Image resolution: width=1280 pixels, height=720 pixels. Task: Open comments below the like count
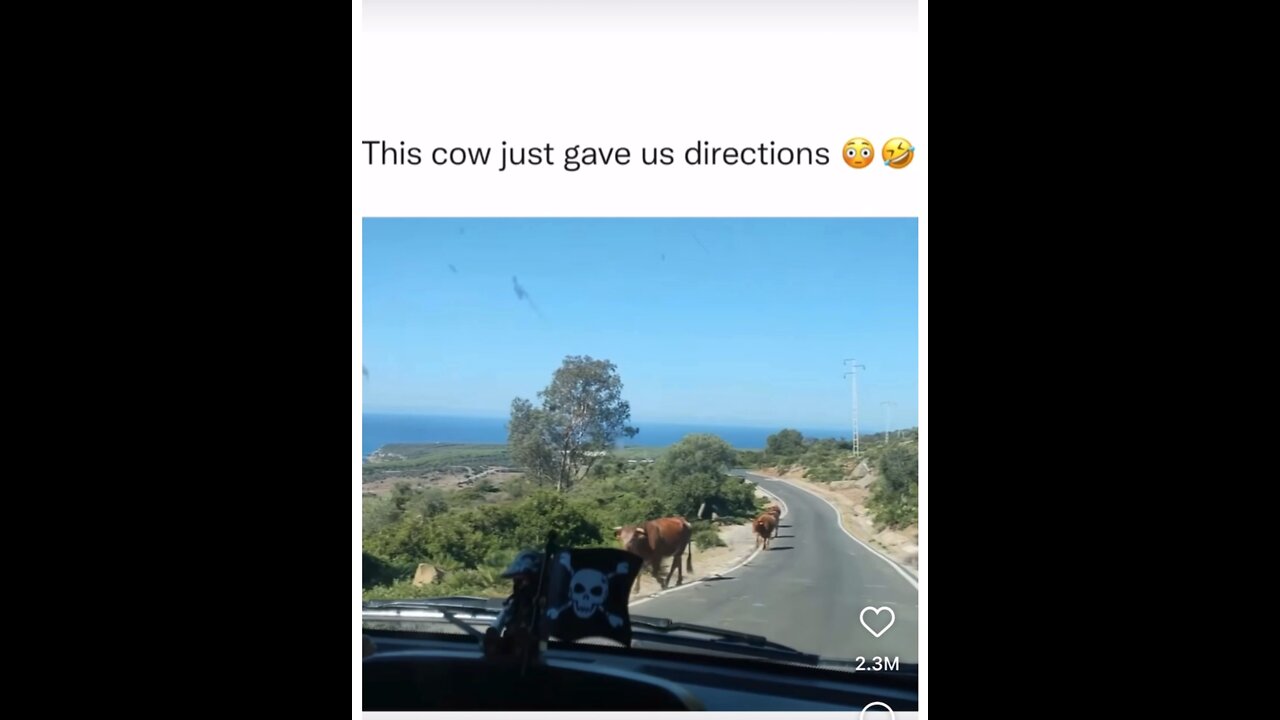coord(877,712)
